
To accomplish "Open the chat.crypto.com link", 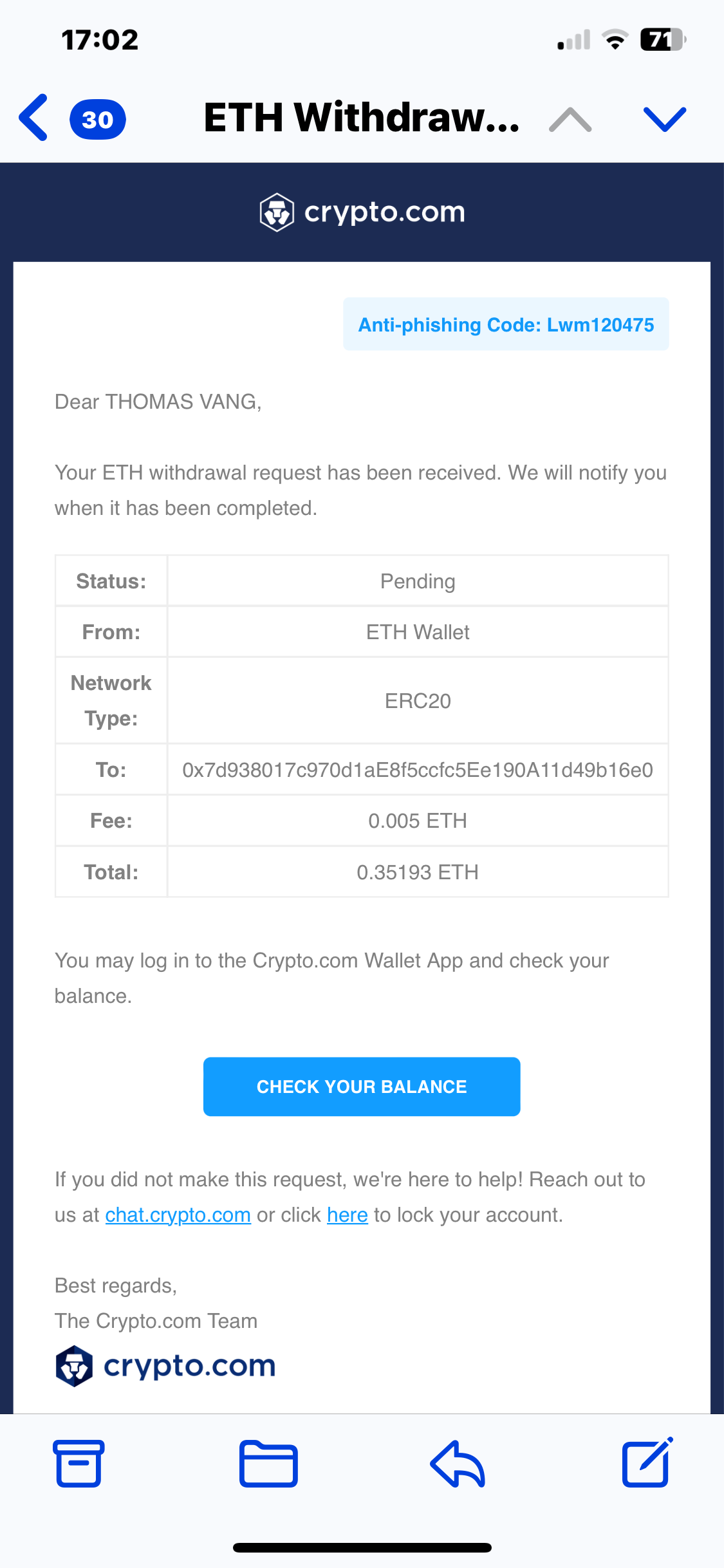I will click(x=178, y=1215).
